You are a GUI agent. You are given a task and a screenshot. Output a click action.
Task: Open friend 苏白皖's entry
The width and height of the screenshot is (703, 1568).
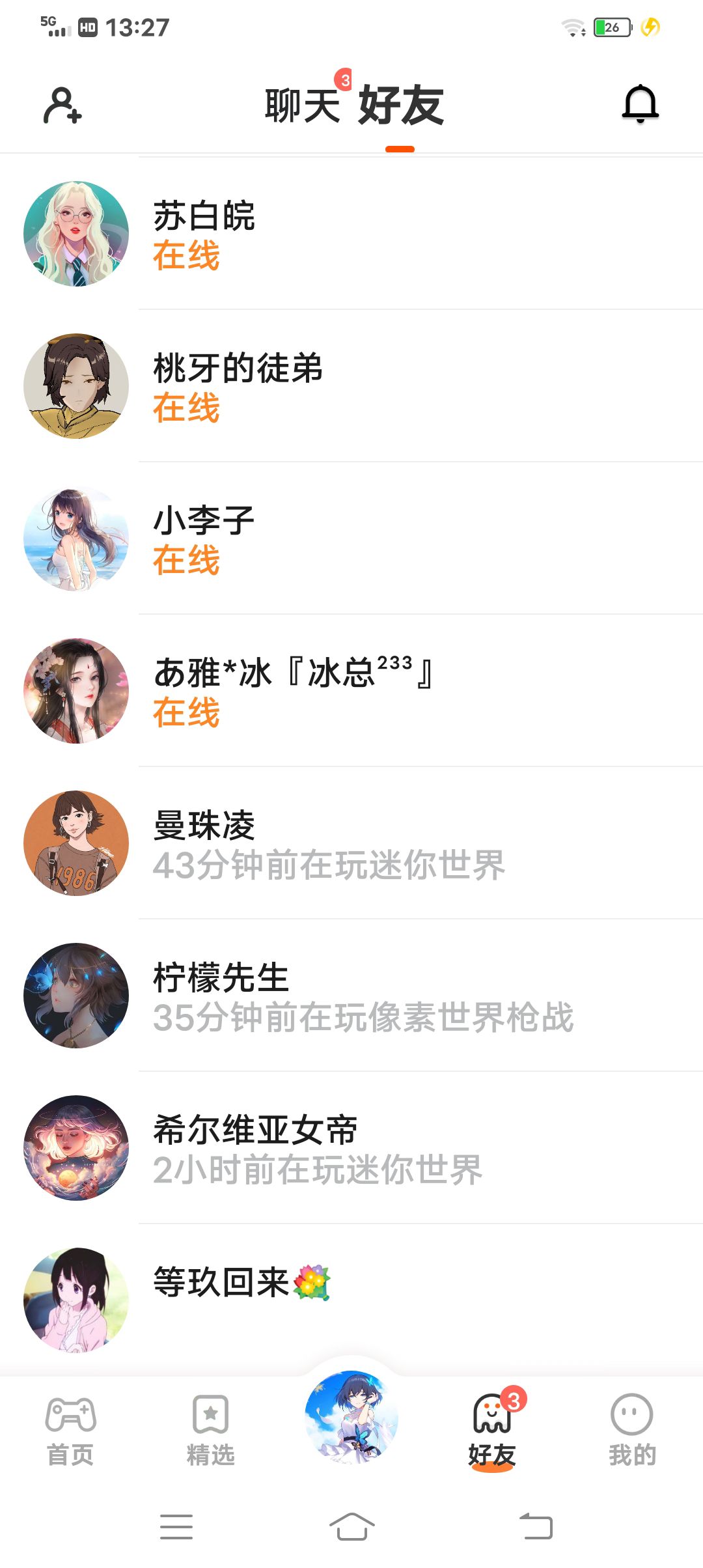[x=351, y=234]
